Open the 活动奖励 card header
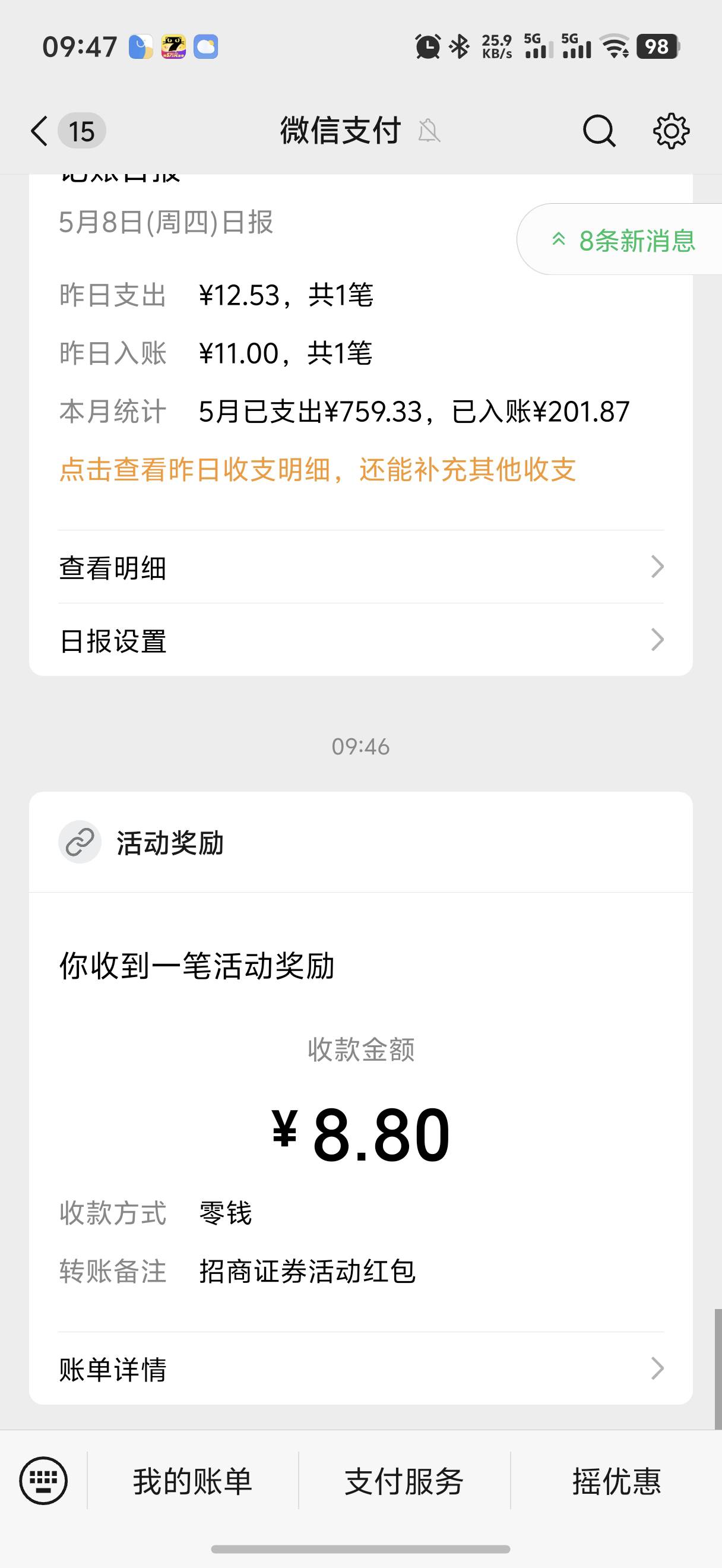The width and height of the screenshot is (722, 1568). click(x=360, y=842)
